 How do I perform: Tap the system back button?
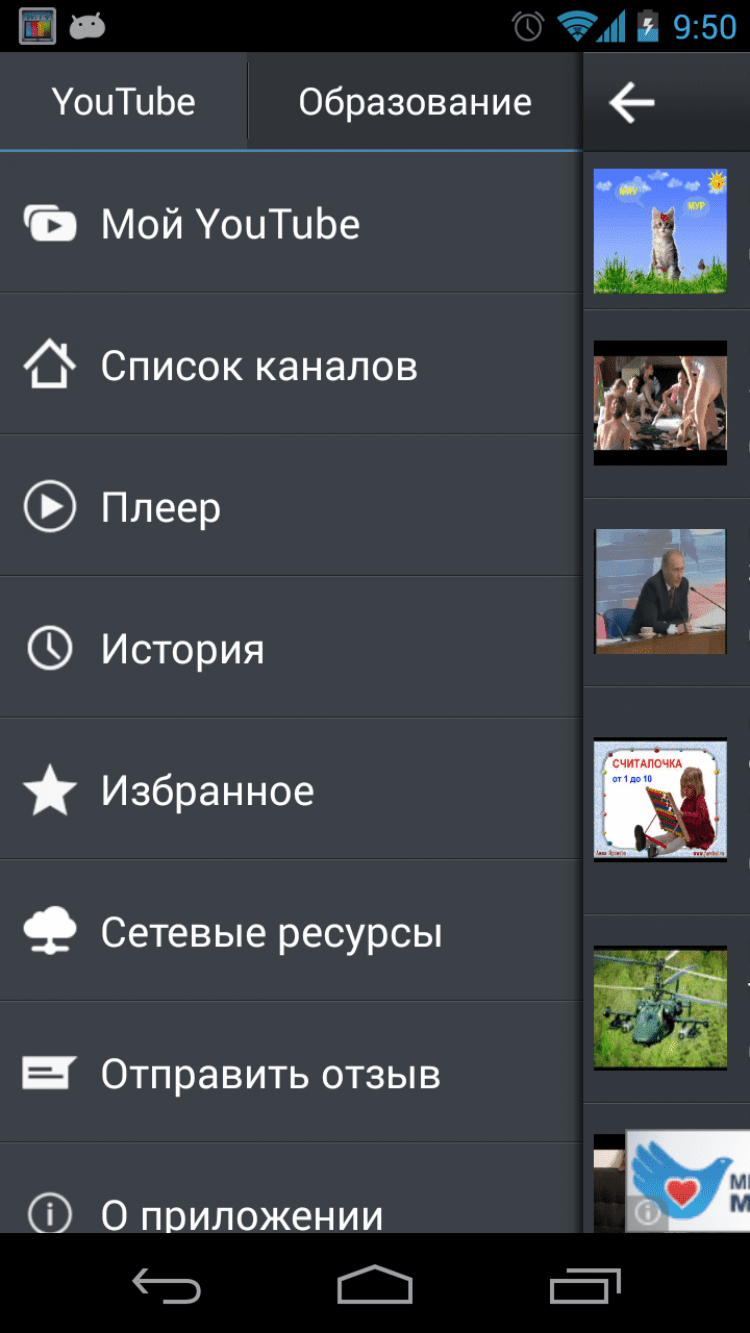click(167, 1285)
